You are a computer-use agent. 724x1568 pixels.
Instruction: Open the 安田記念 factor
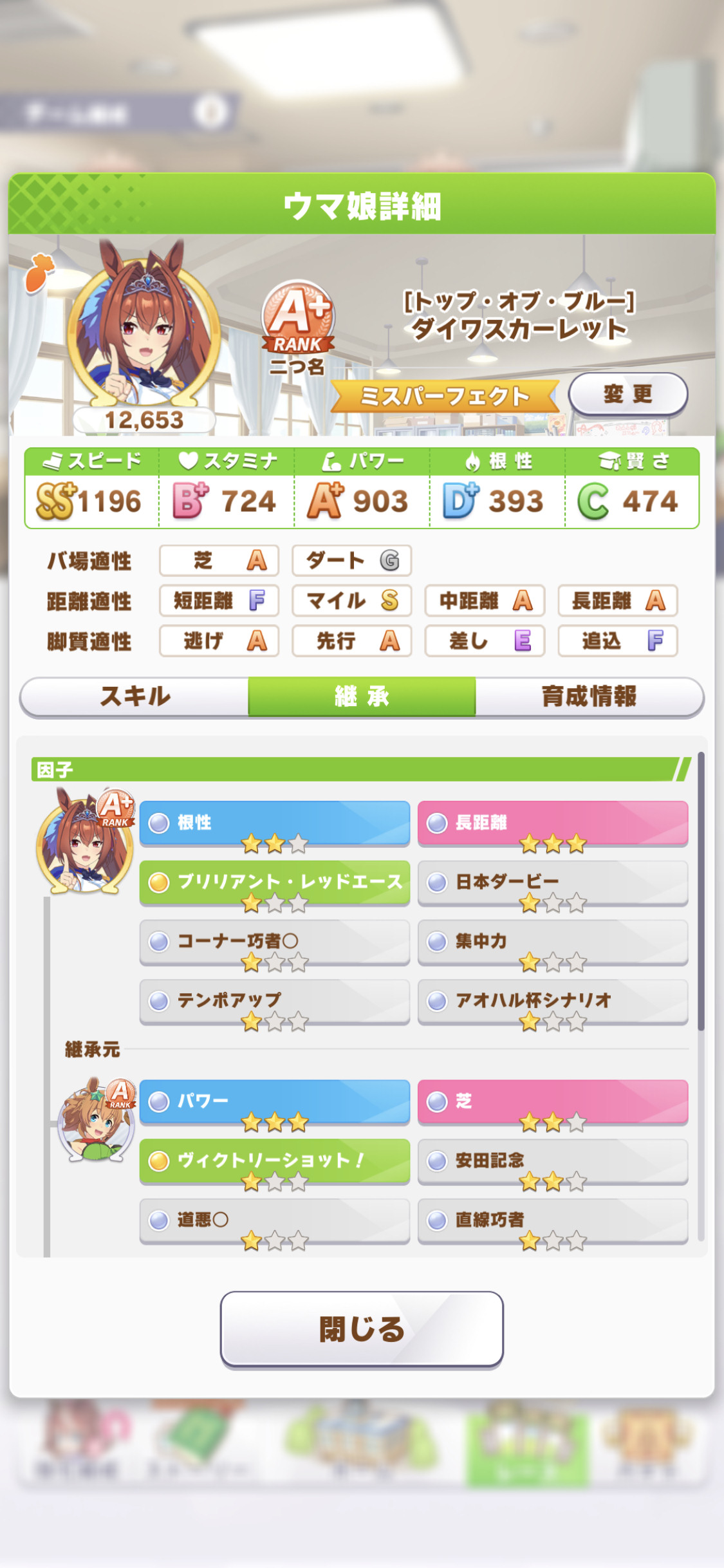pyautogui.click(x=553, y=1161)
